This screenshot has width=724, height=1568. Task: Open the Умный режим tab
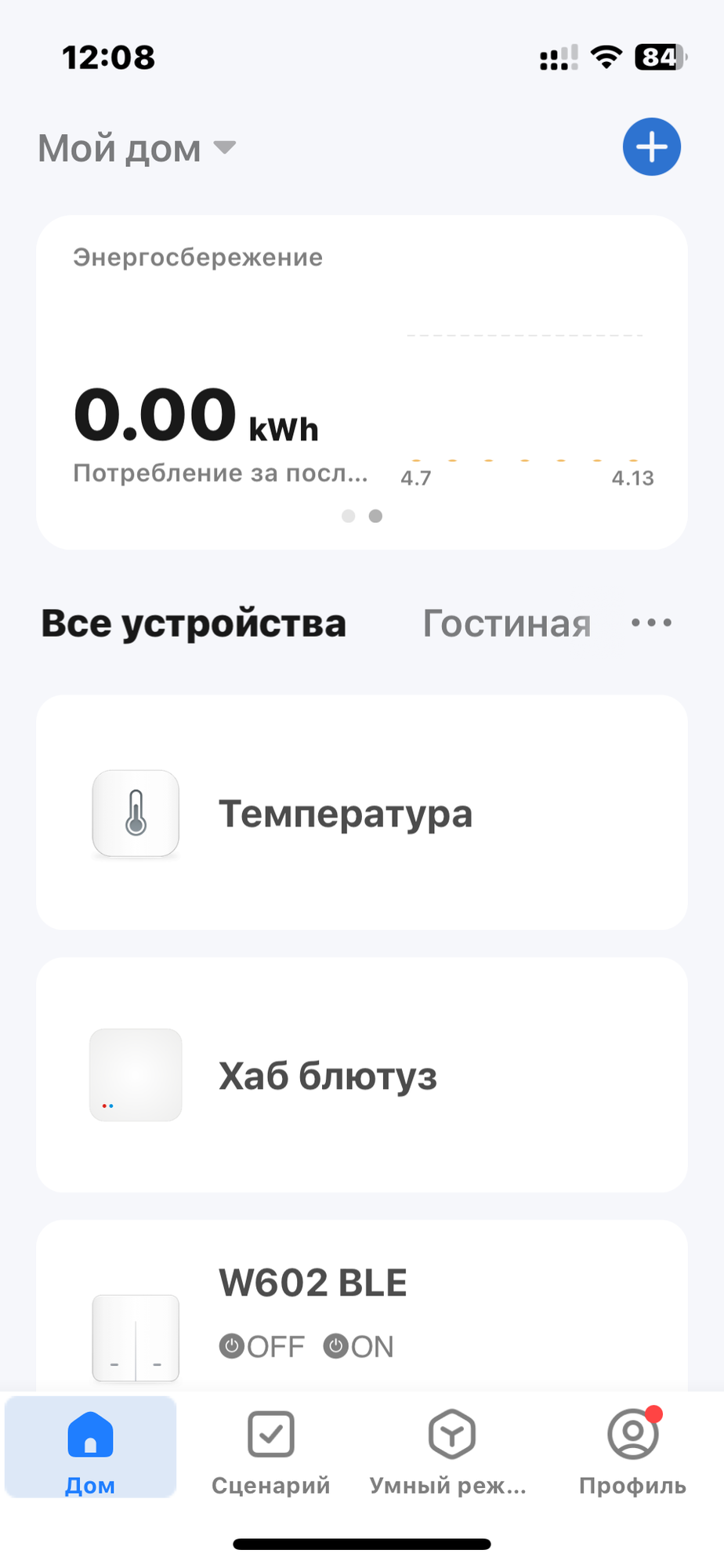pos(451,1449)
